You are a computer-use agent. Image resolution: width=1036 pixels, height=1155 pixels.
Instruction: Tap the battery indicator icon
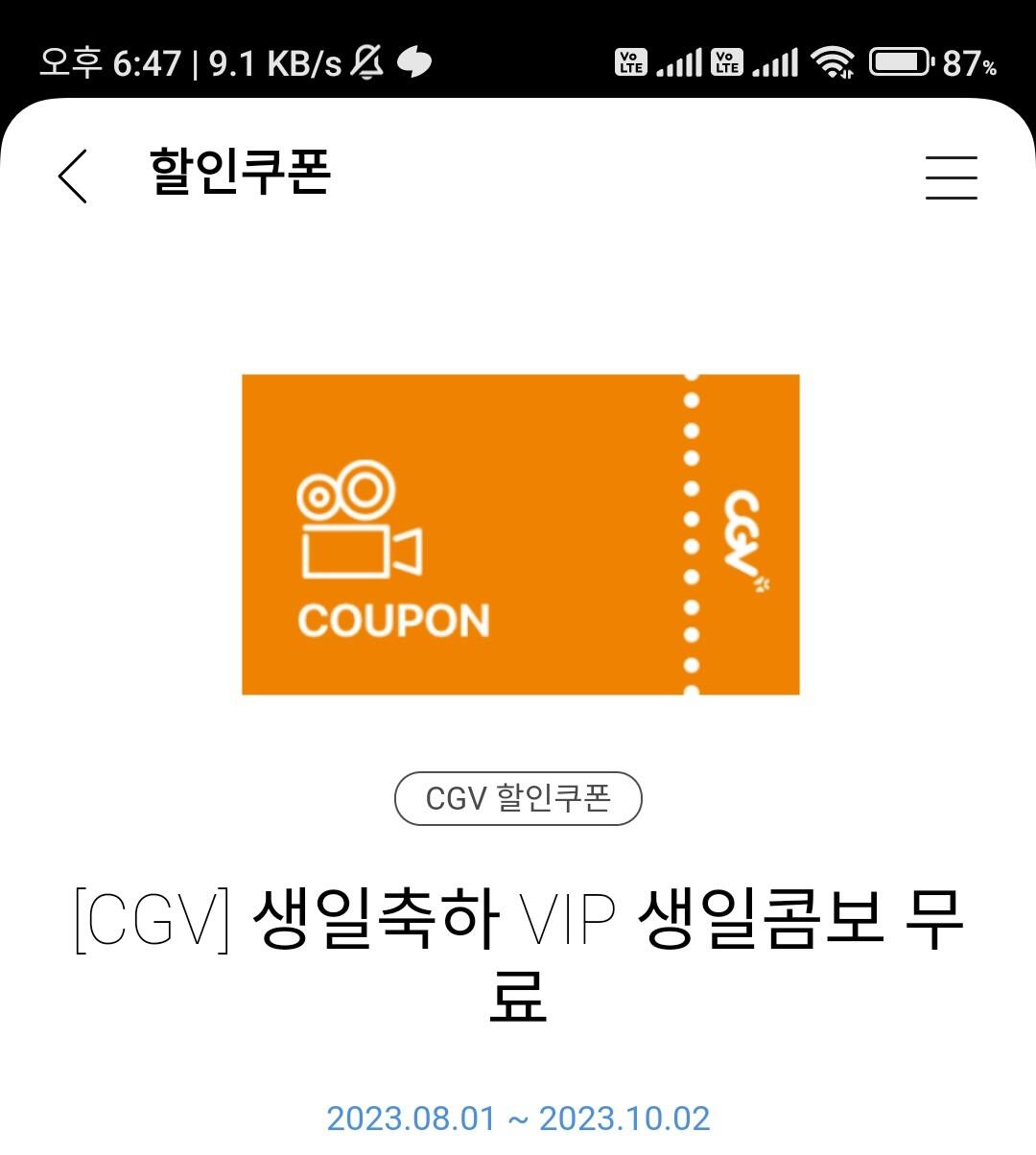pyautogui.click(x=900, y=63)
